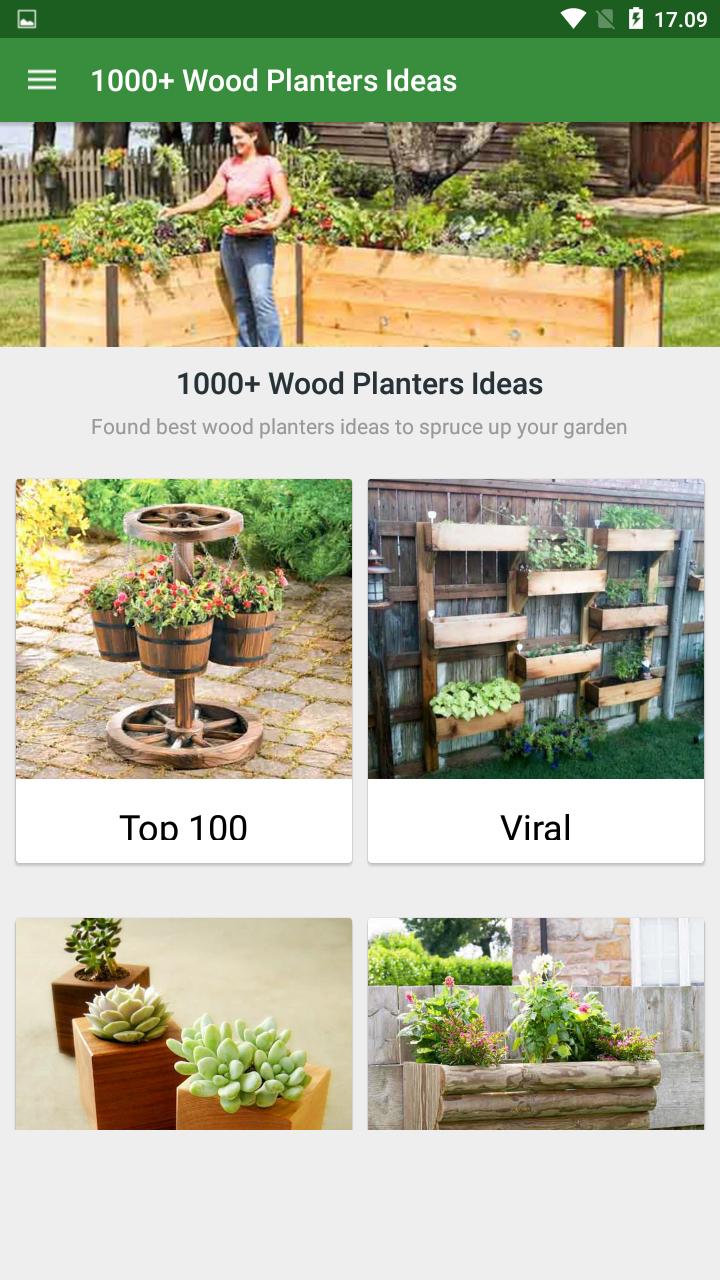The image size is (720, 1280).
Task: Tap the Viral label text
Action: click(x=535, y=826)
